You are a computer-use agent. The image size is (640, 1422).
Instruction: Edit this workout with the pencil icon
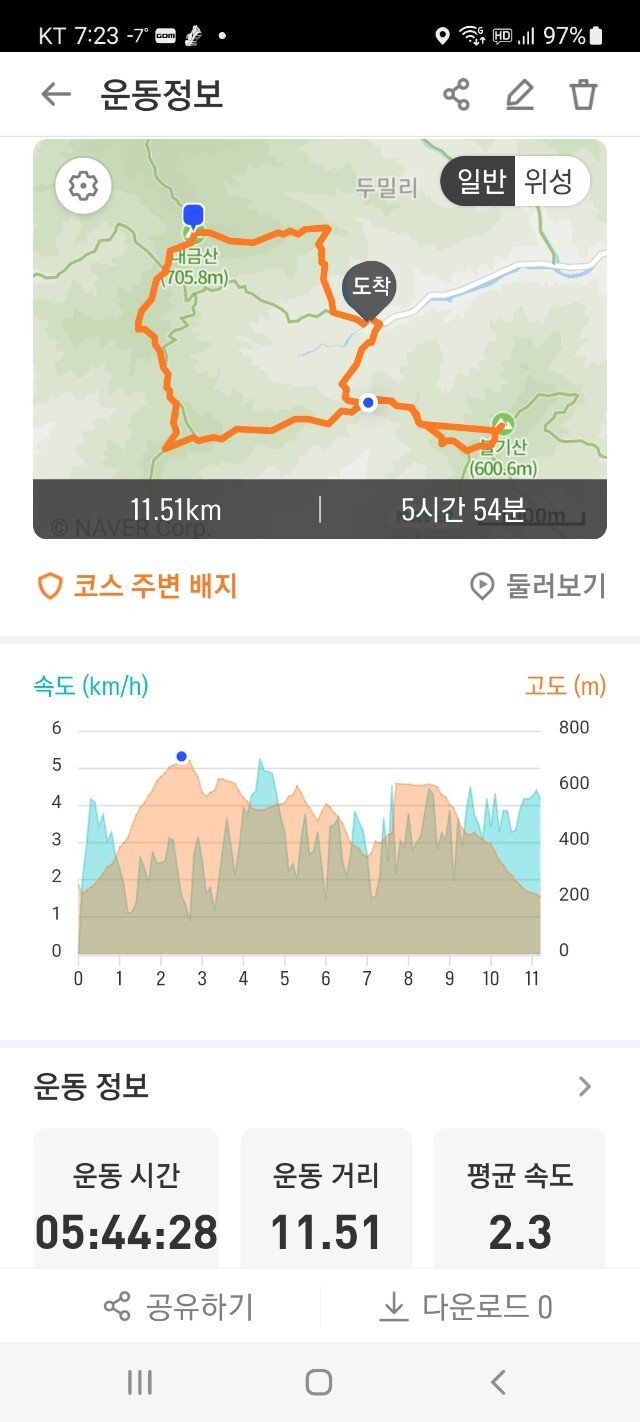coord(519,95)
